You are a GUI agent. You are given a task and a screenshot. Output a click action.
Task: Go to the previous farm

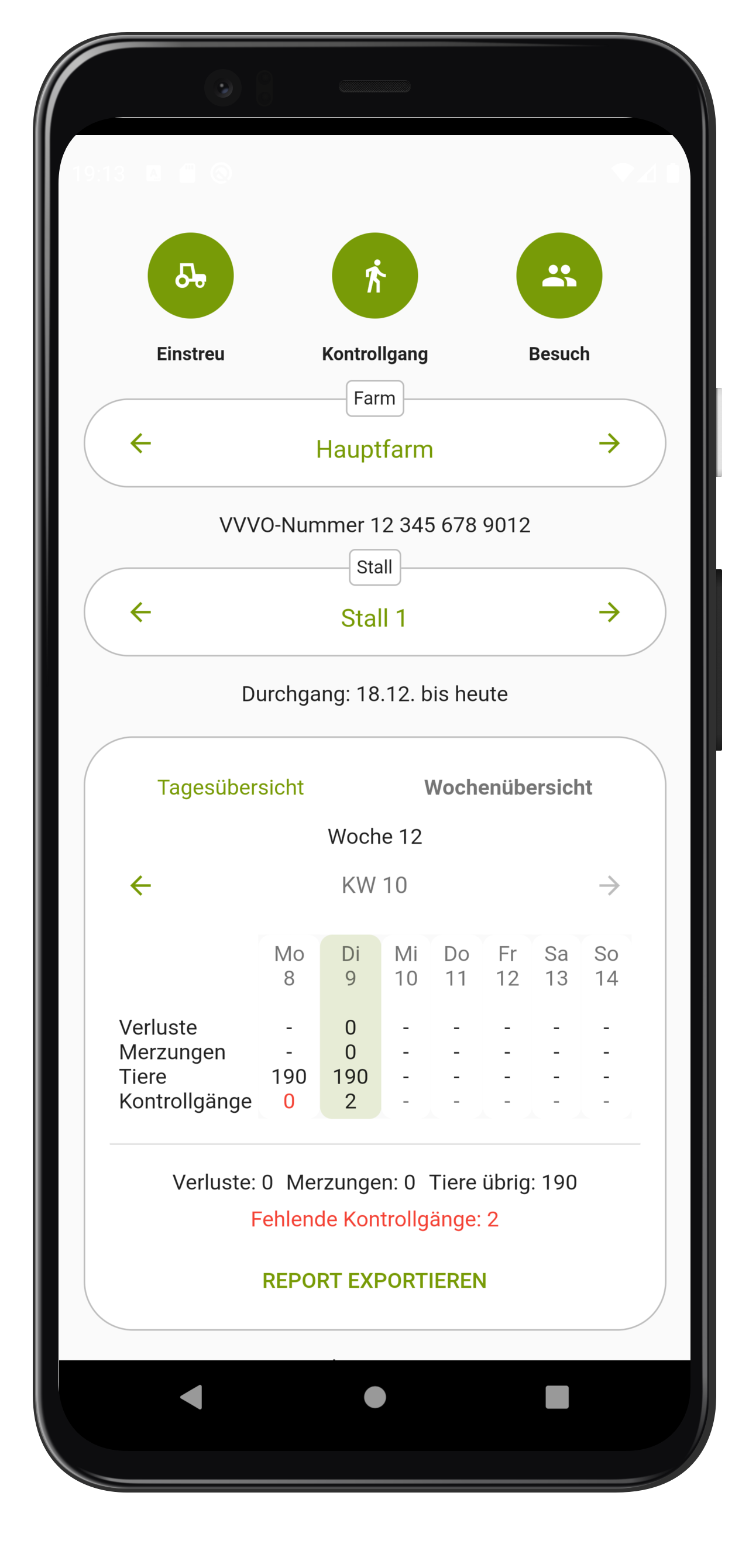pyautogui.click(x=140, y=443)
